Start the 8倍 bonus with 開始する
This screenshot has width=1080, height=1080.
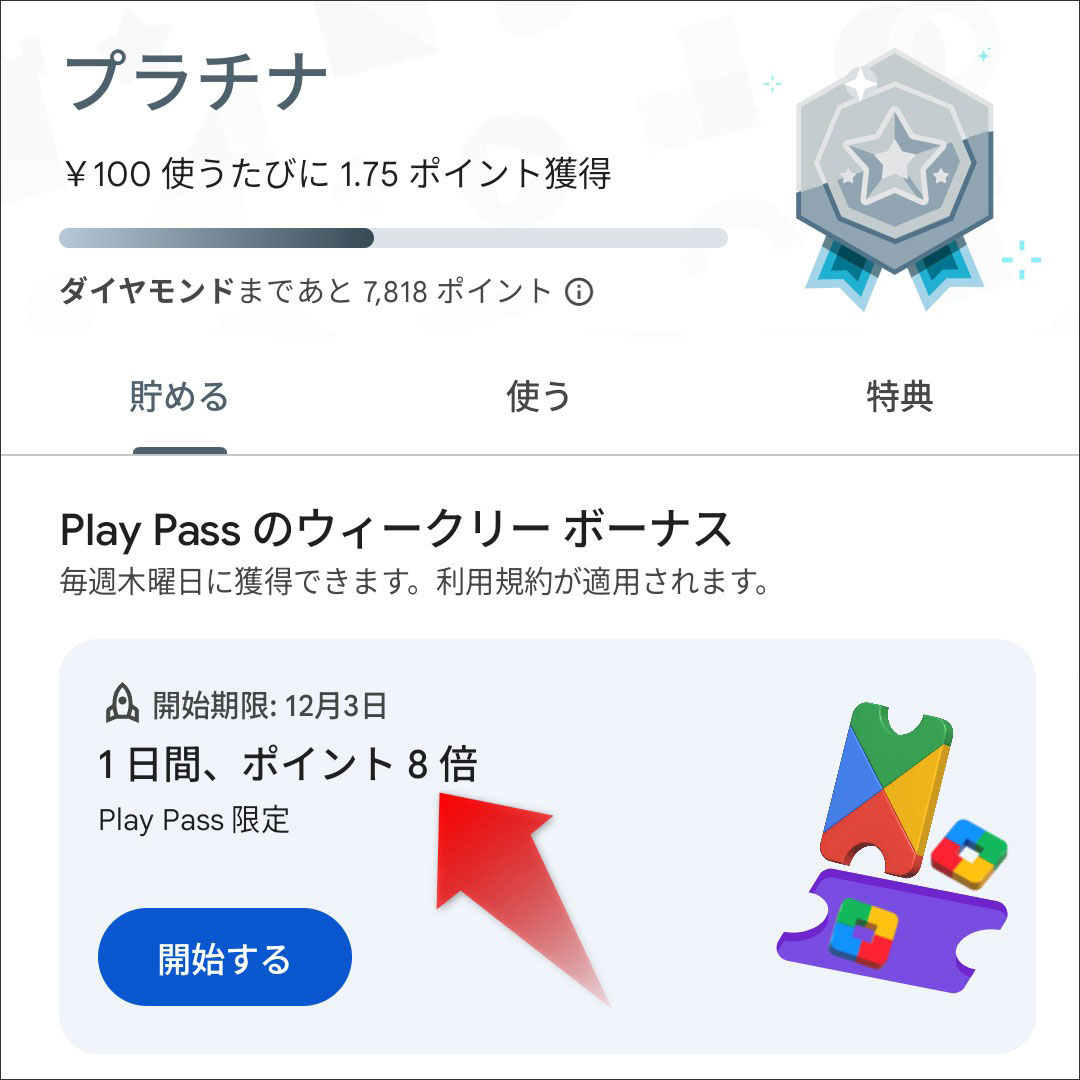pos(225,958)
